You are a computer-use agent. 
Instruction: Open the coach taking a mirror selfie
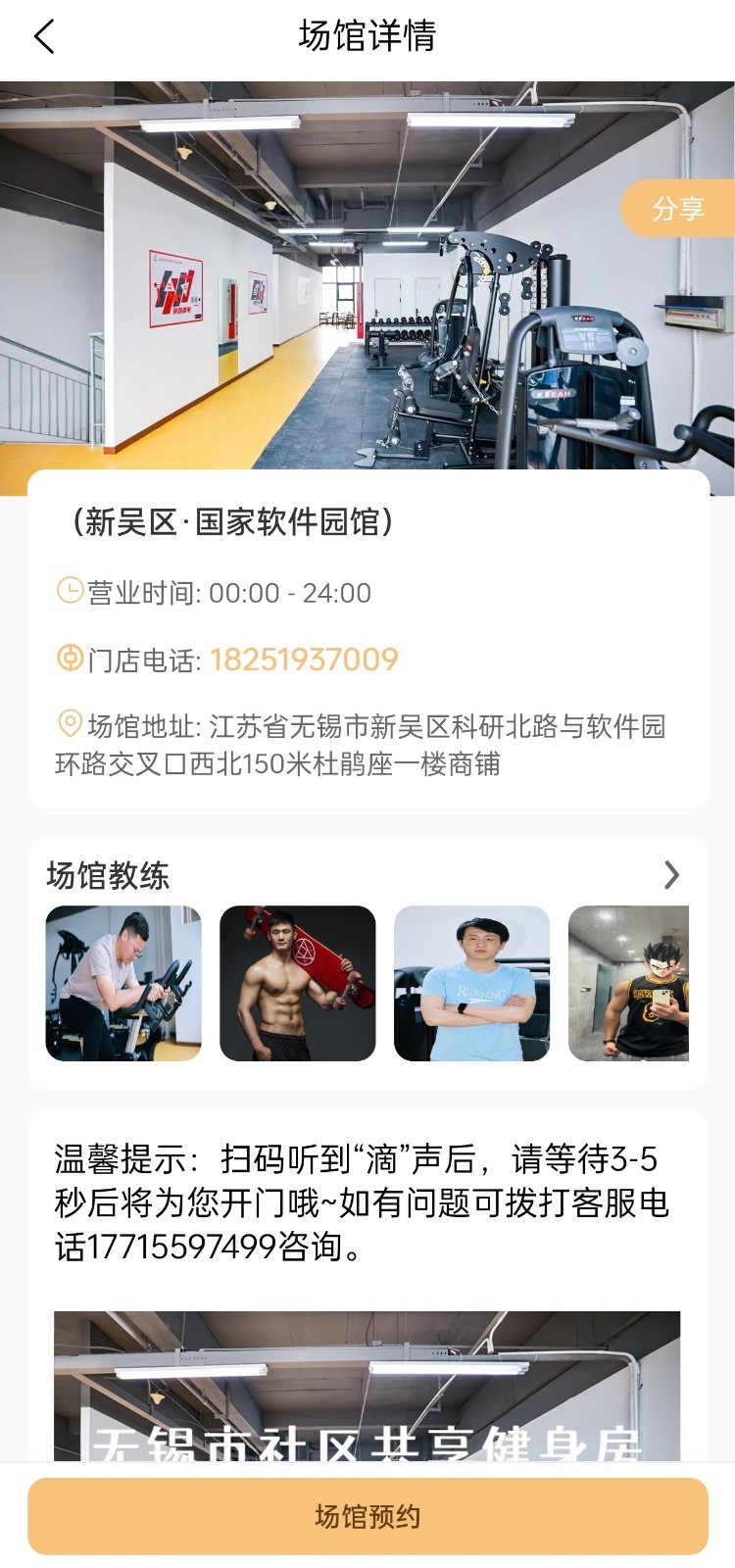point(628,983)
